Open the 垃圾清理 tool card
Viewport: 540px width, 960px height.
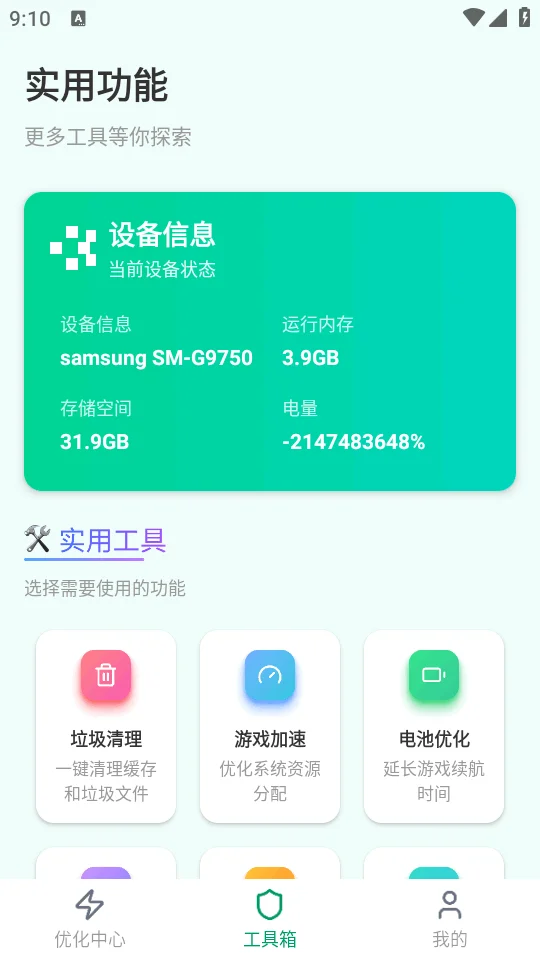(106, 727)
